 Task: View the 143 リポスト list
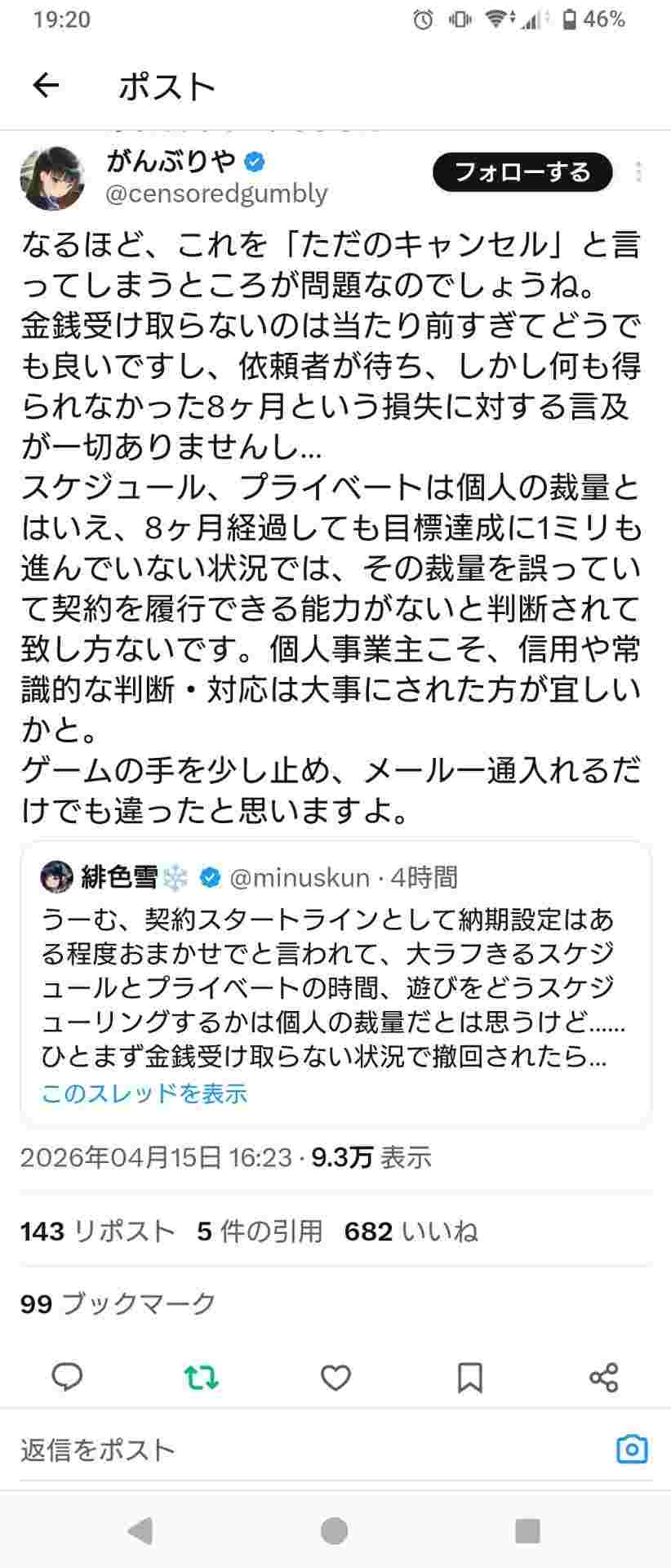[97, 1231]
